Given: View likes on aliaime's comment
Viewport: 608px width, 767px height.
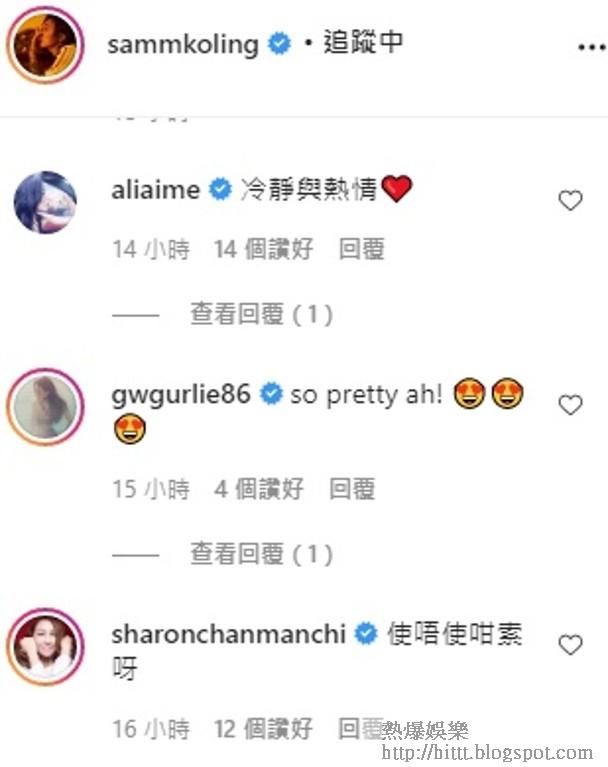Looking at the screenshot, I should click(x=264, y=248).
